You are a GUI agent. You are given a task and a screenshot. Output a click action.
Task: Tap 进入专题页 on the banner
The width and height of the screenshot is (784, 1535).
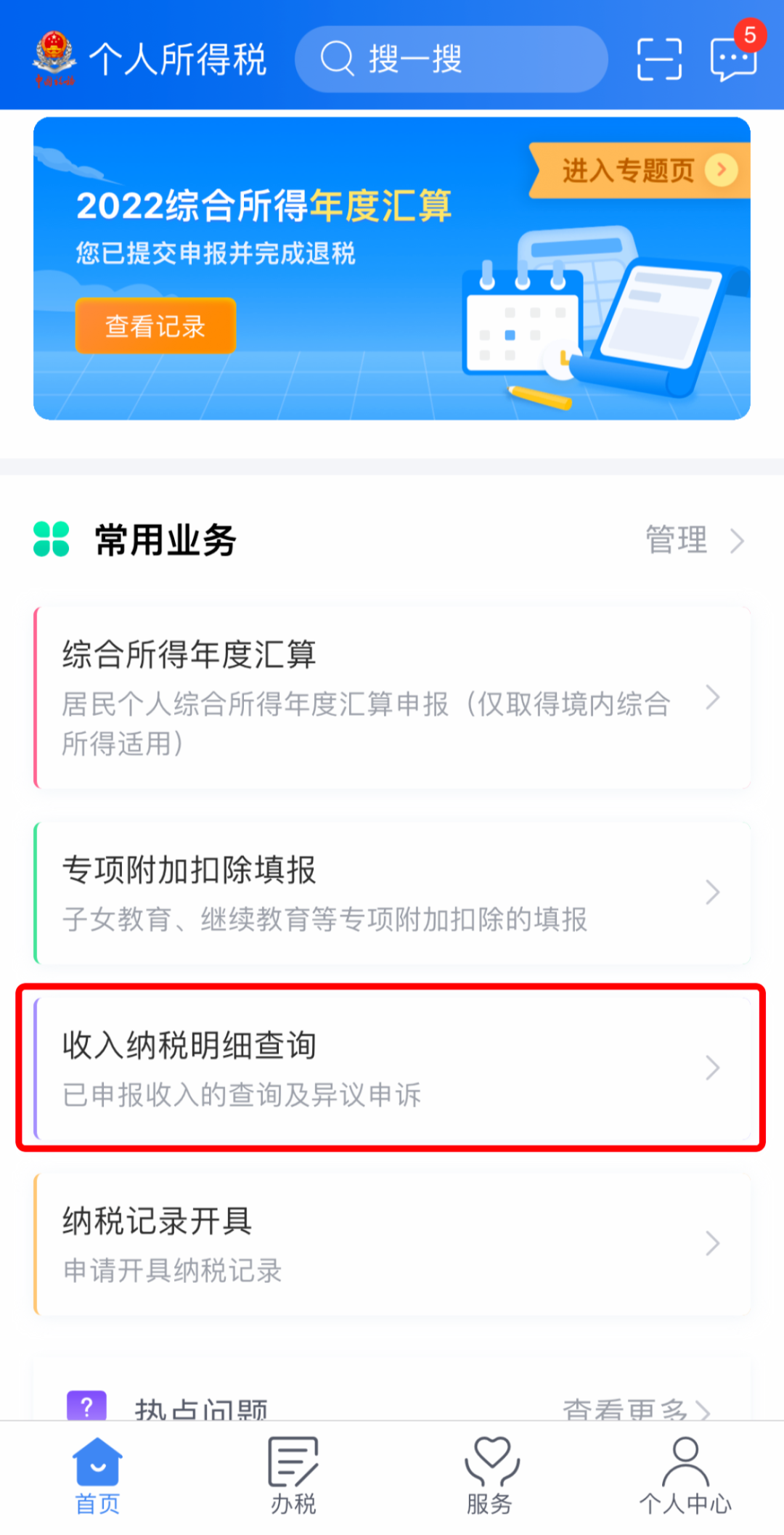(x=639, y=171)
